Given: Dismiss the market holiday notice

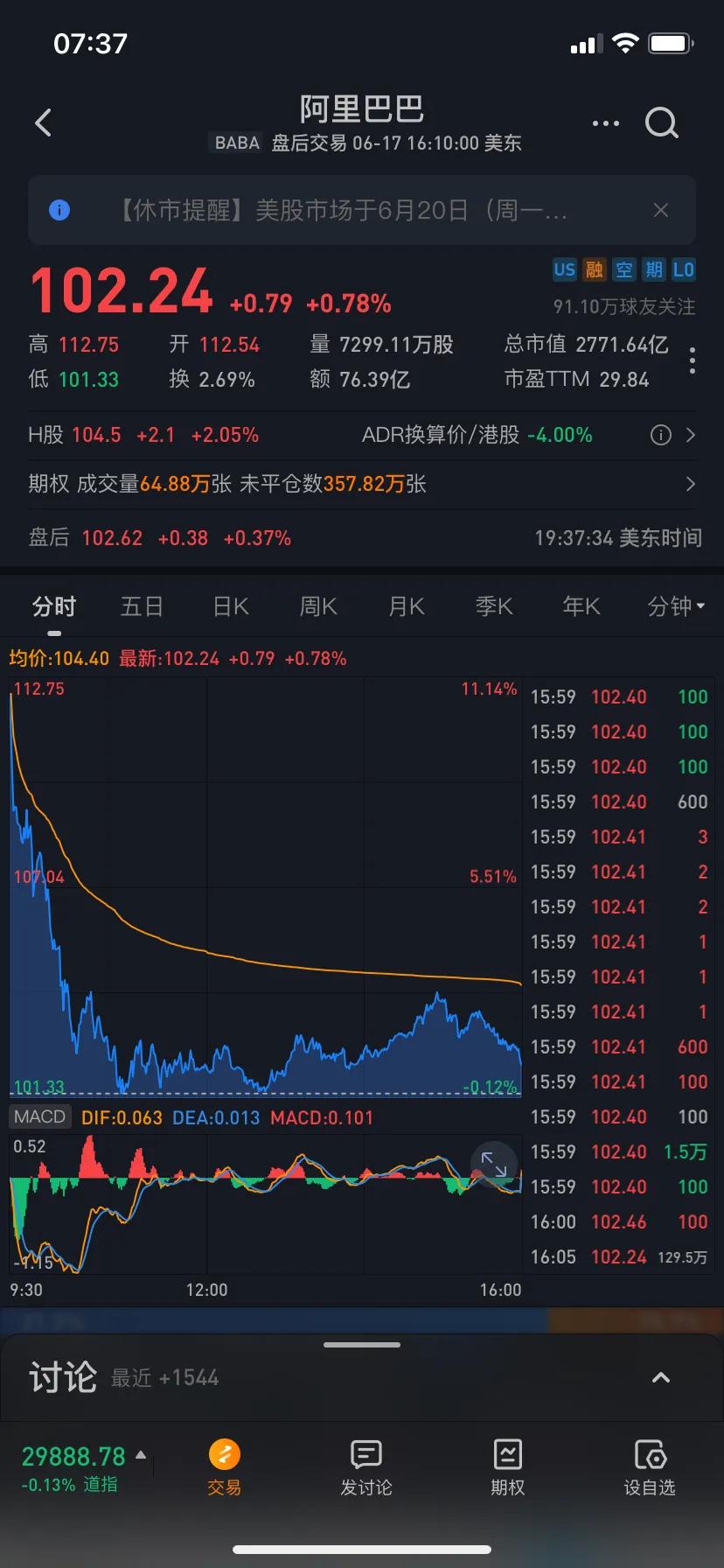Looking at the screenshot, I should 660,210.
